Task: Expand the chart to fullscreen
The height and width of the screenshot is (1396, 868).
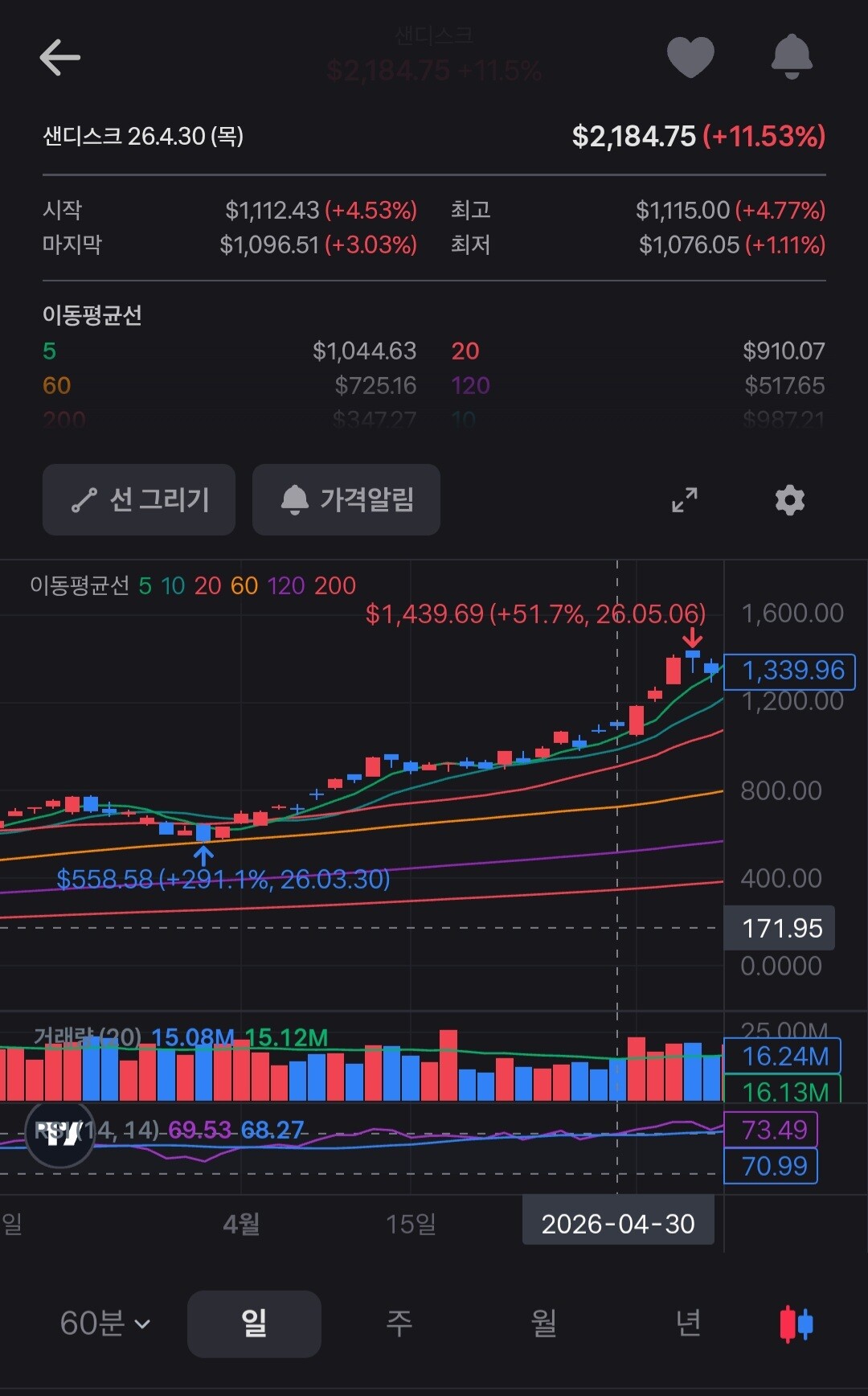Action: [x=685, y=499]
